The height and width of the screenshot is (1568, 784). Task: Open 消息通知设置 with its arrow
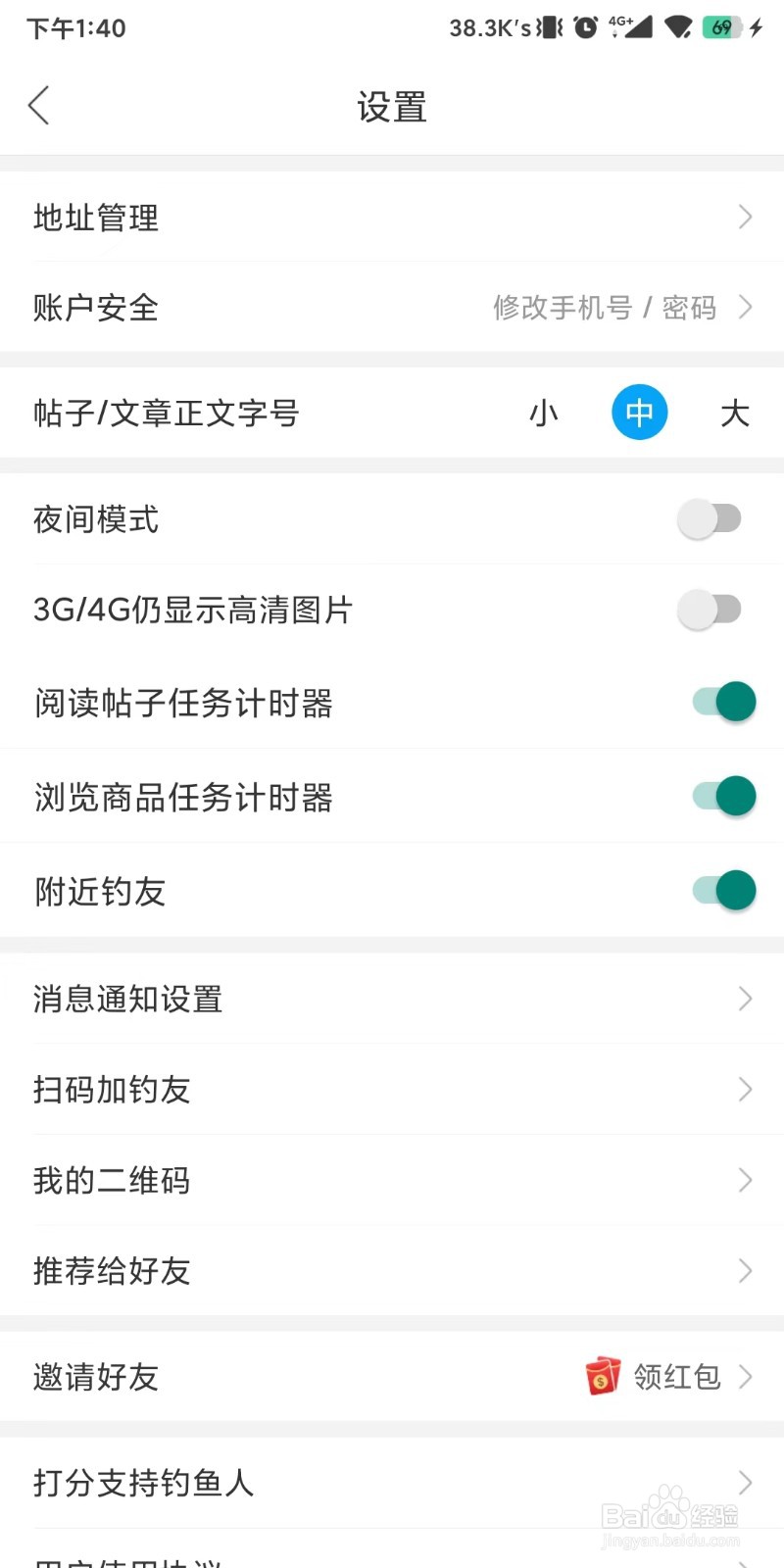[x=746, y=999]
